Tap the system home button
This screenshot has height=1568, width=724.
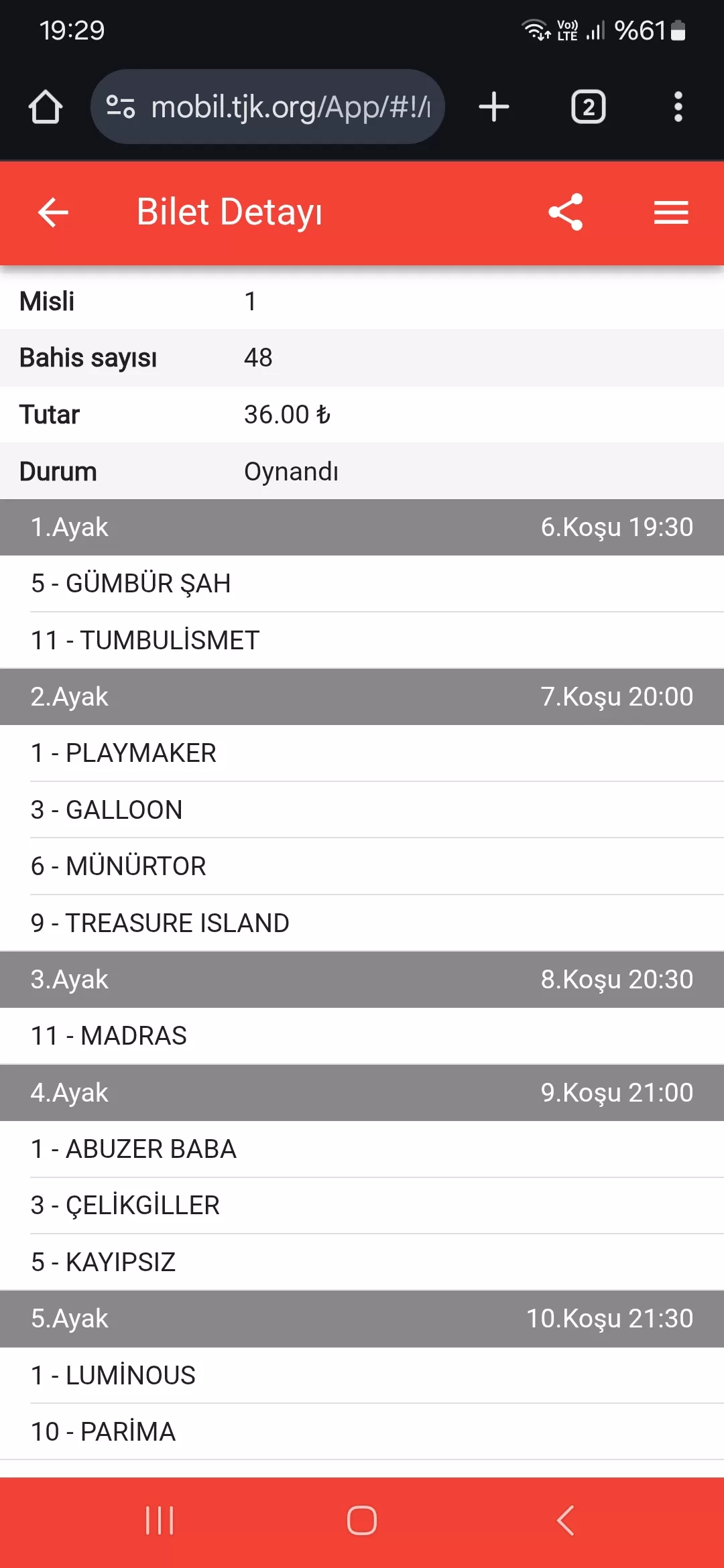click(x=362, y=1520)
